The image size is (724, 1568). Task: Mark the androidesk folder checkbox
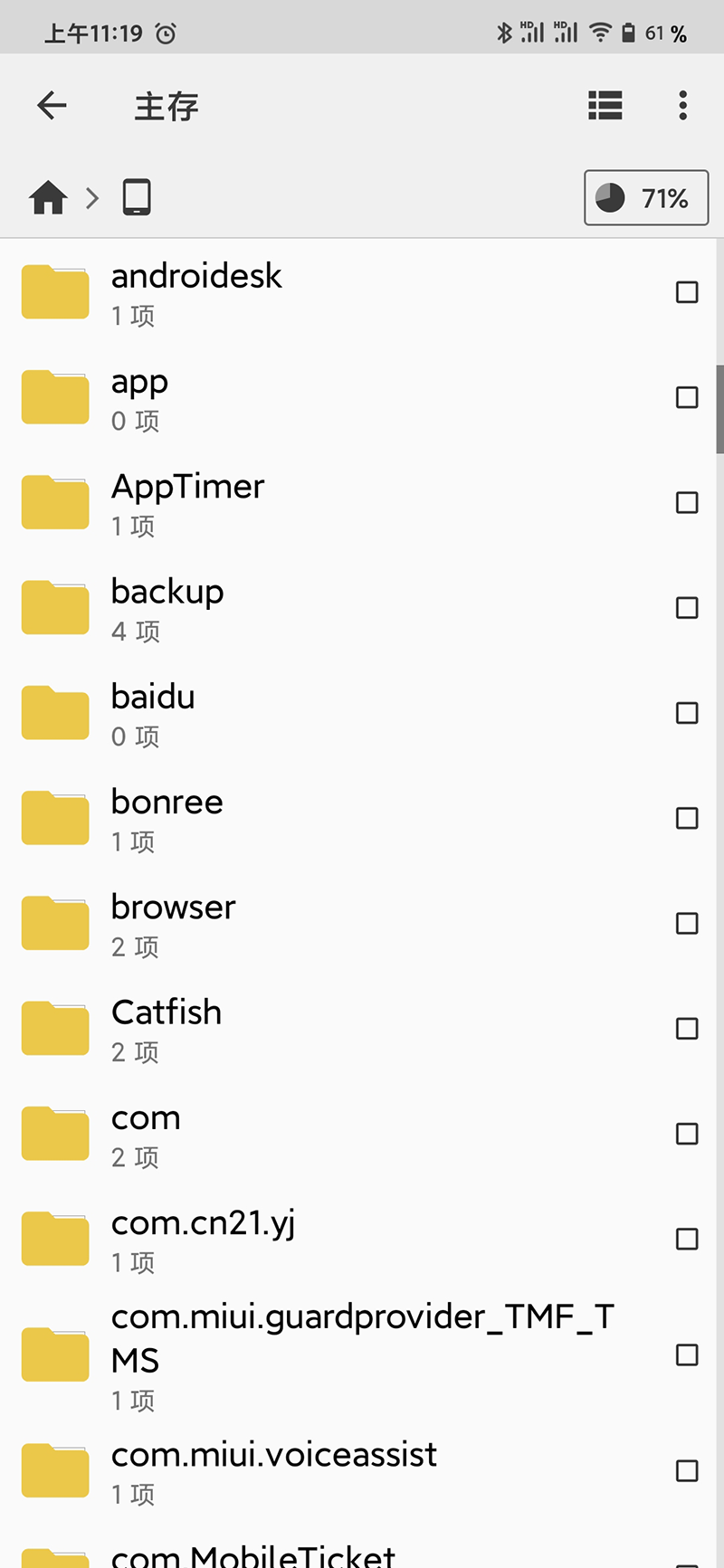click(687, 292)
